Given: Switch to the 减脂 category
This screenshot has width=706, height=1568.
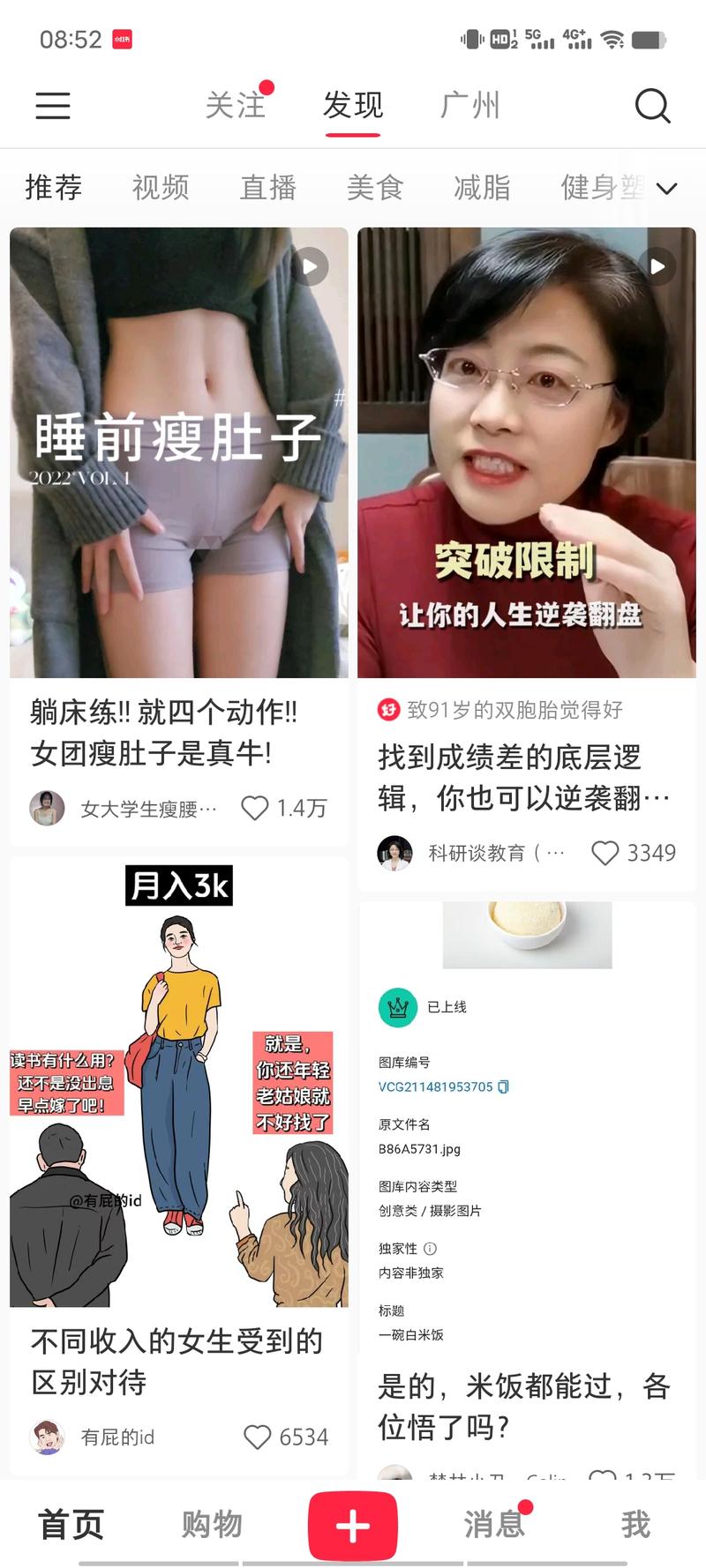Looking at the screenshot, I should coord(482,188).
